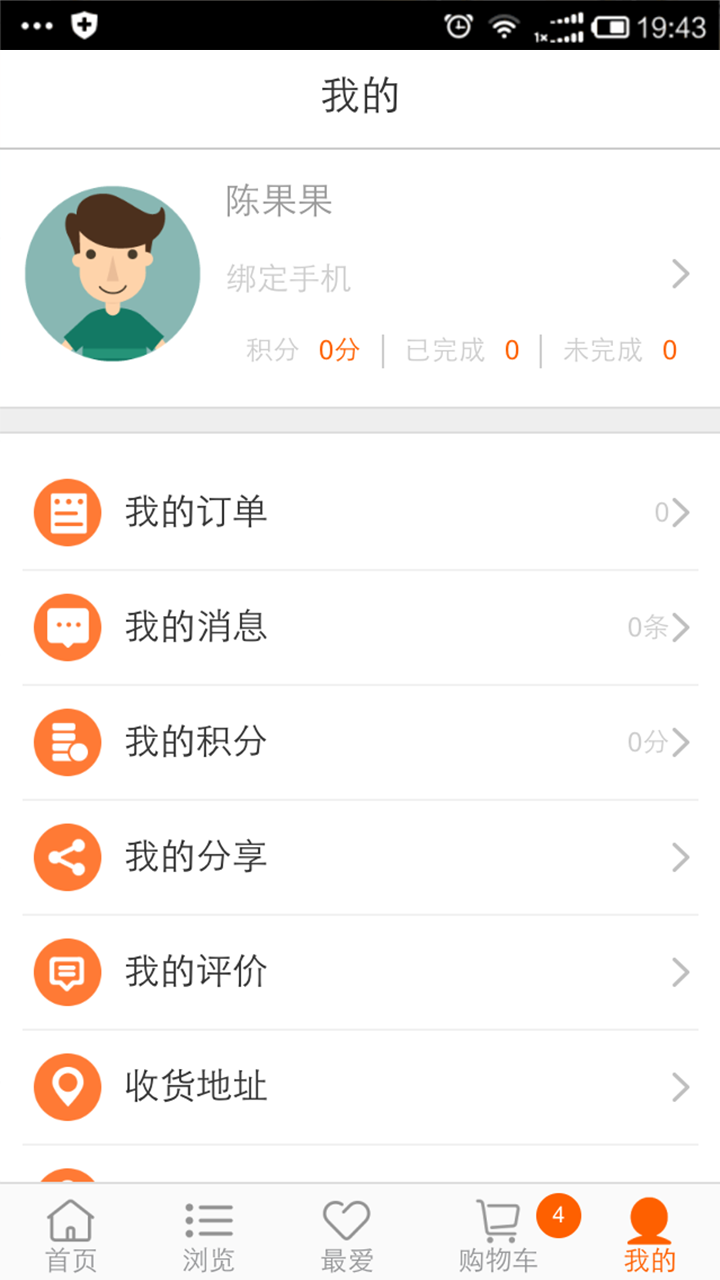720x1280 pixels.
Task: Open the 购物车 shopping cart icon
Action: pyautogui.click(x=497, y=1218)
